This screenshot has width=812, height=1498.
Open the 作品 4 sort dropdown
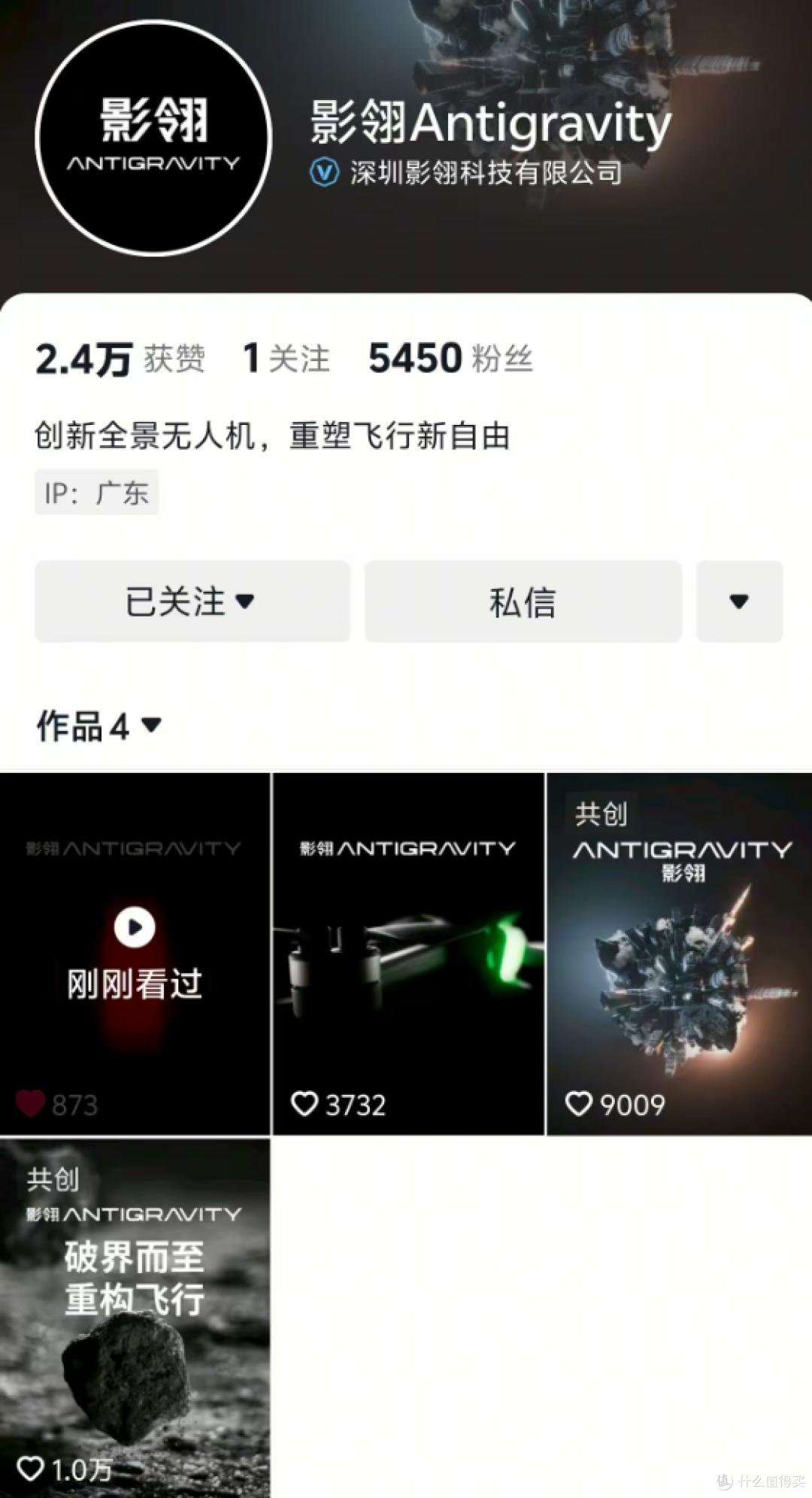click(x=99, y=726)
